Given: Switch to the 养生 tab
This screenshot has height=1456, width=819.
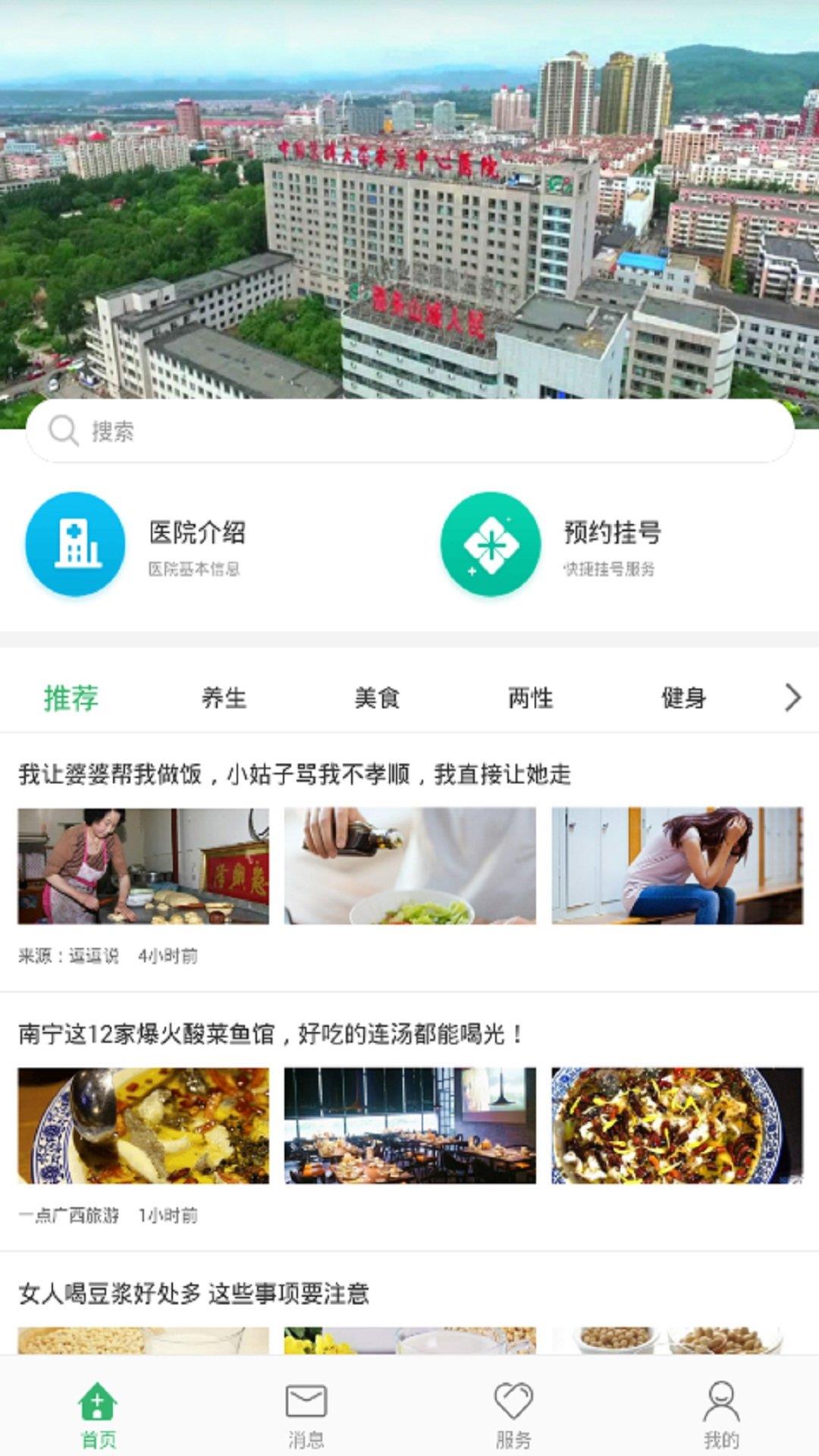Looking at the screenshot, I should coord(224,698).
